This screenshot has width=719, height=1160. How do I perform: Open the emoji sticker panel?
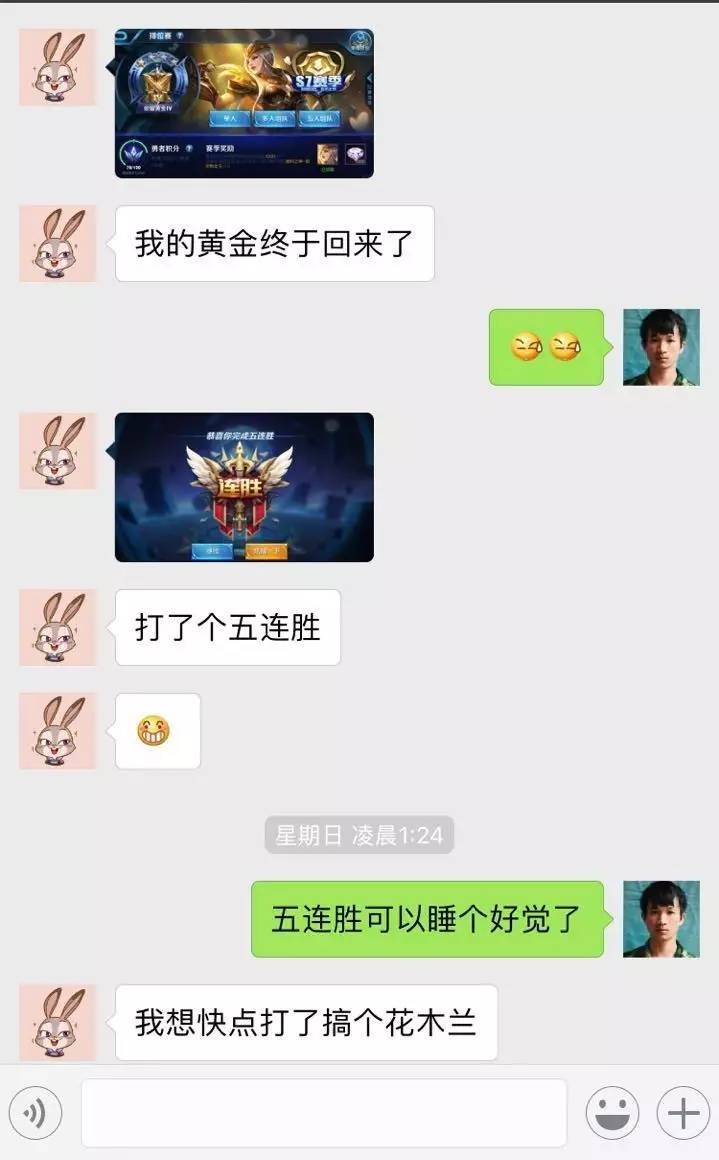tap(612, 1113)
